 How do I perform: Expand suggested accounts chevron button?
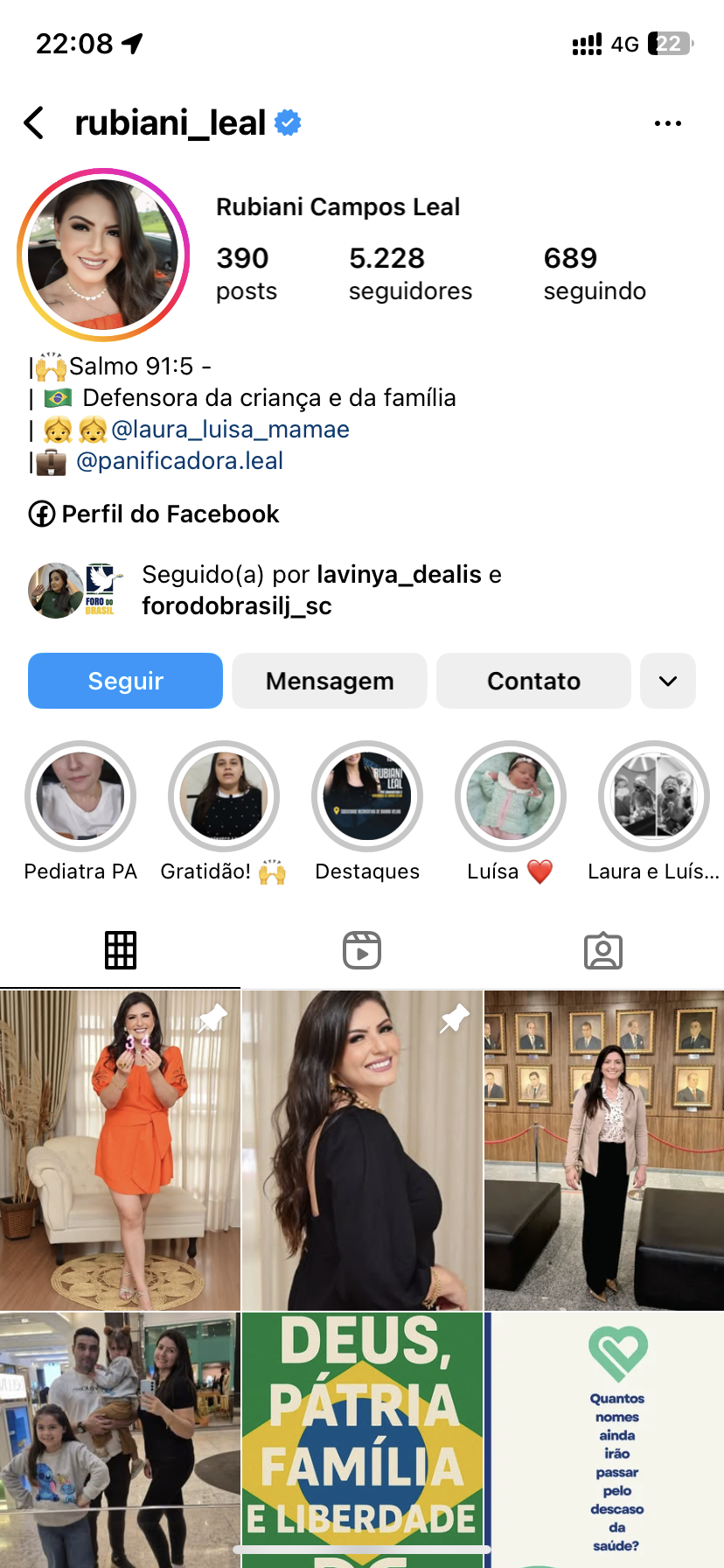click(668, 681)
